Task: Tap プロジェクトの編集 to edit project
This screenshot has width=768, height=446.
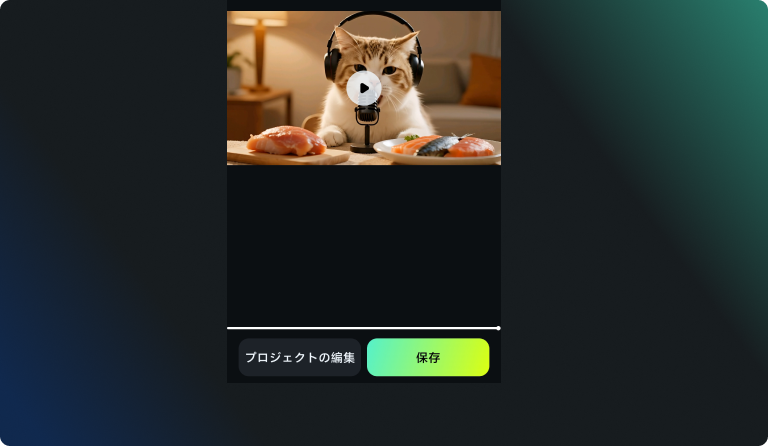Action: tap(299, 357)
